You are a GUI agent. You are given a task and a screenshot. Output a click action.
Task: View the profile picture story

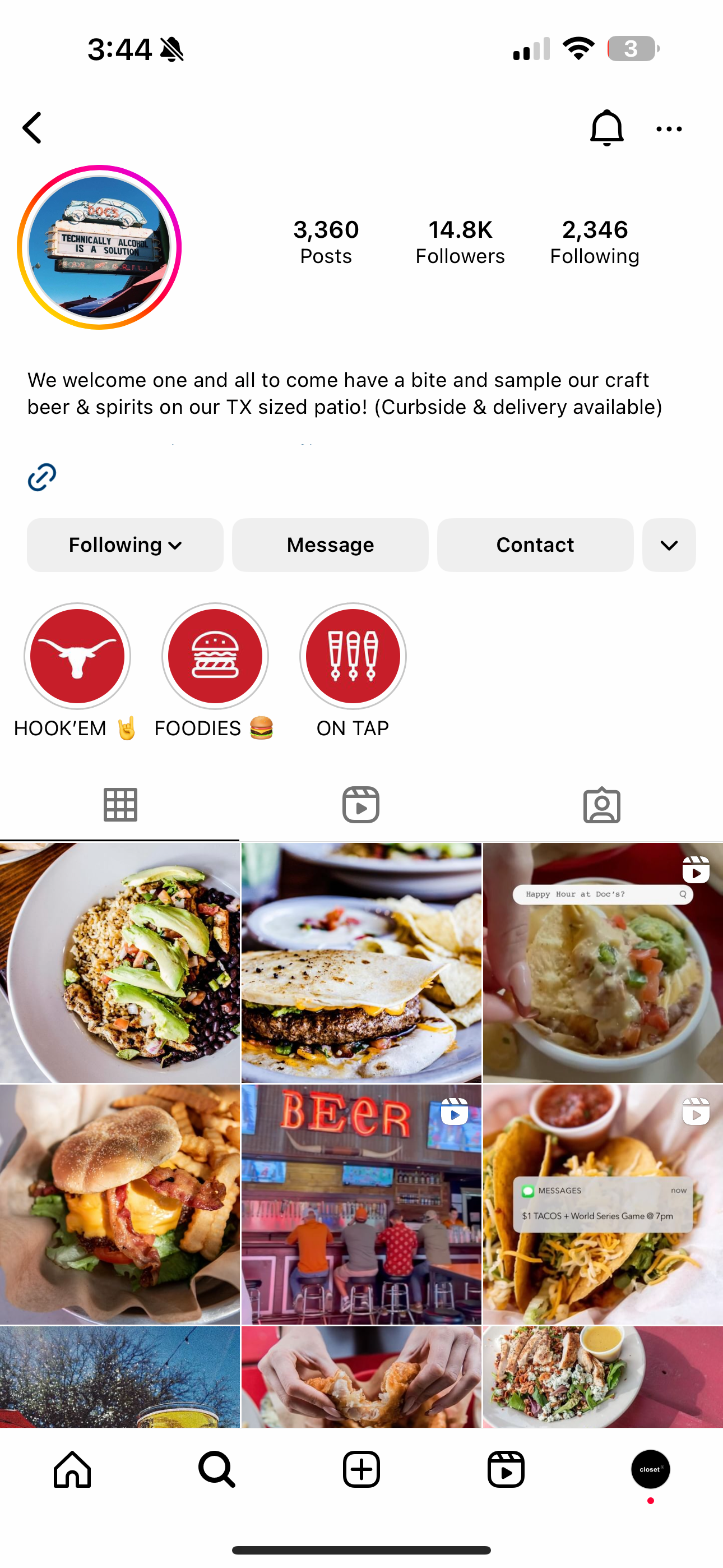point(99,247)
